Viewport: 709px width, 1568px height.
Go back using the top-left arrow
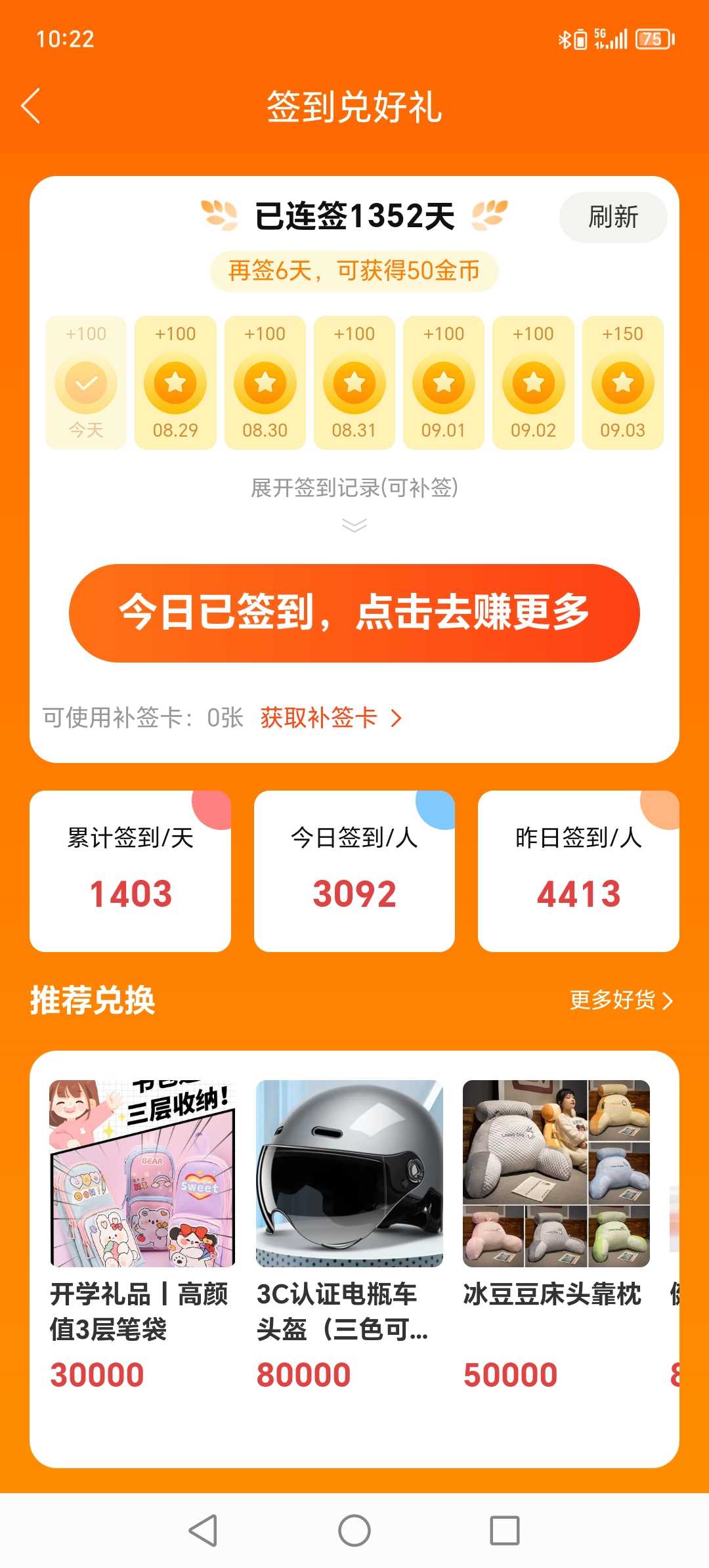31,106
